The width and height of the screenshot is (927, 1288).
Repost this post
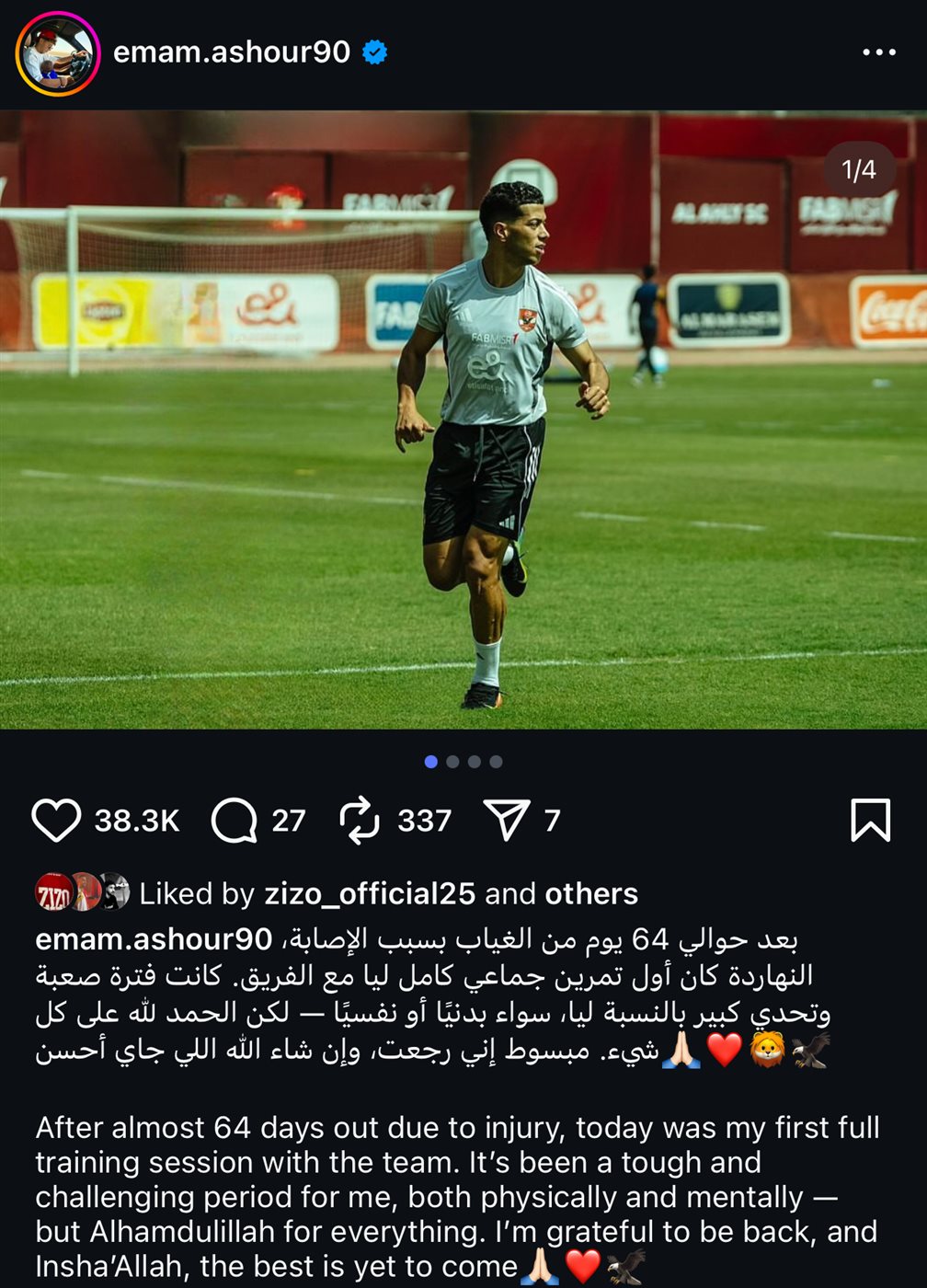[360, 820]
